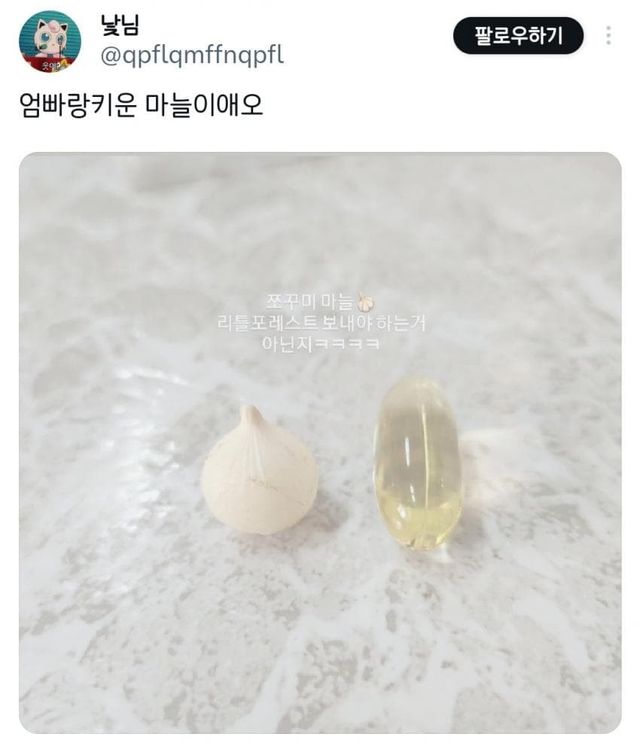View the @qpflqmffnqpfl profile handle
The height and width of the screenshot is (742, 640).
[192, 55]
